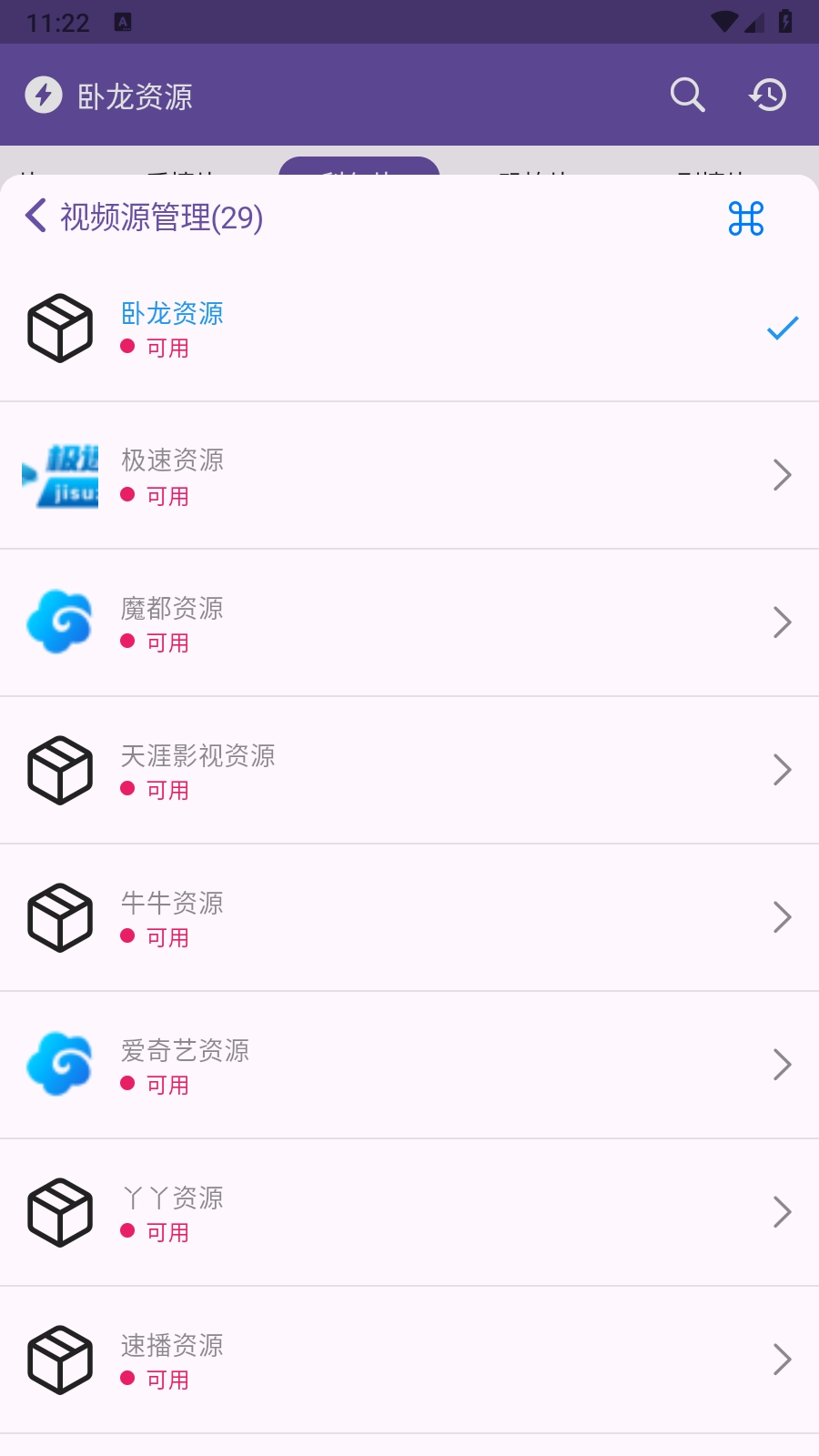The height and width of the screenshot is (1456, 819).
Task: Tap the lightning bolt app logo
Action: [x=41, y=94]
